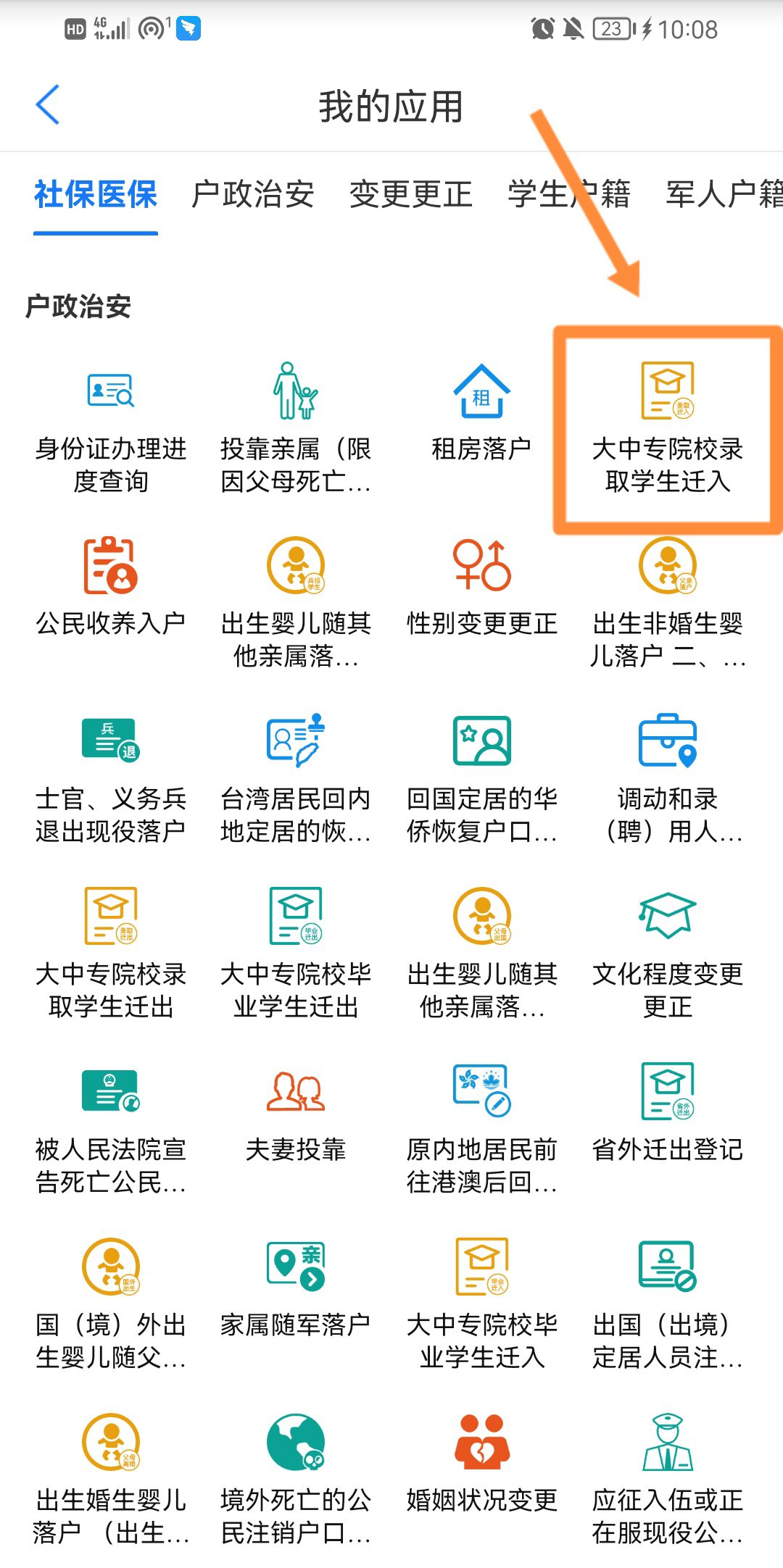Switch to the 军人户籍 tab

coord(724,194)
